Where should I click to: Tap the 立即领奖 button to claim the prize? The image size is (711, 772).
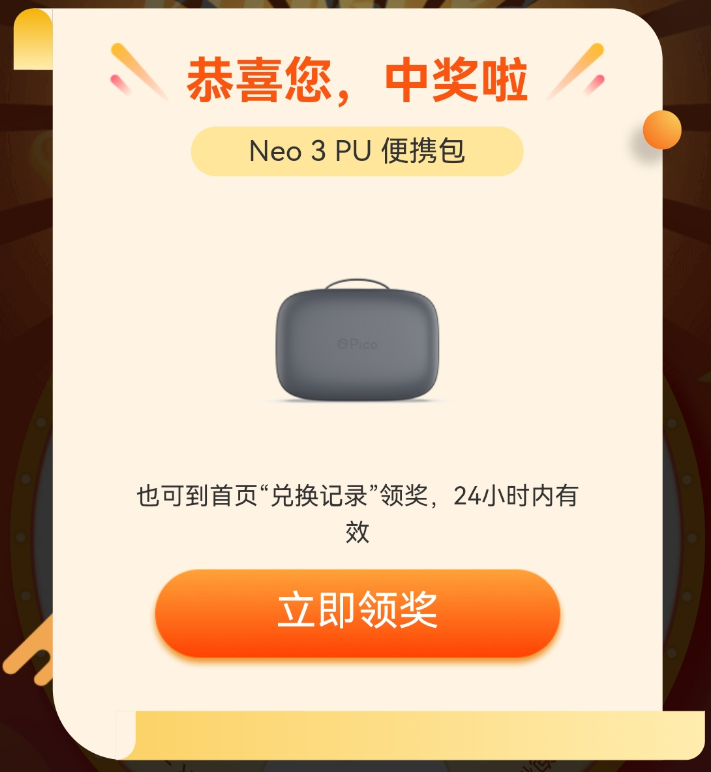pos(357,612)
